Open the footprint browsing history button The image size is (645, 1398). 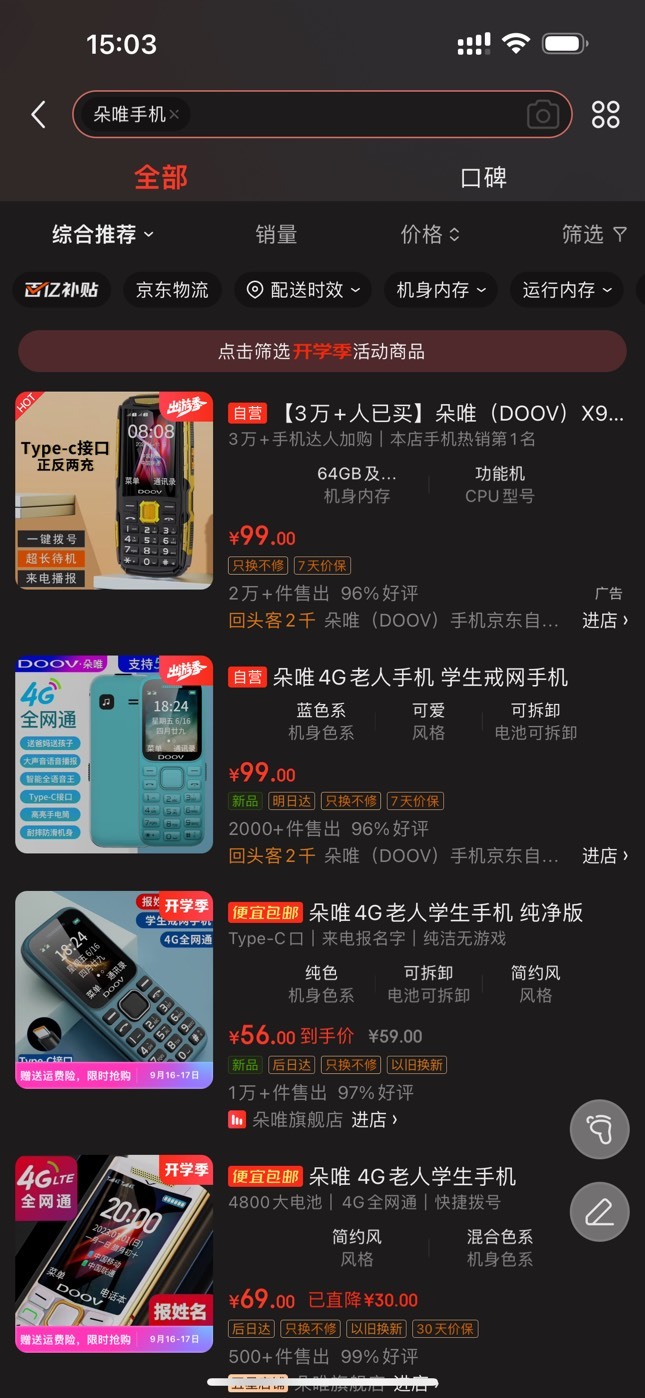pyautogui.click(x=599, y=1130)
